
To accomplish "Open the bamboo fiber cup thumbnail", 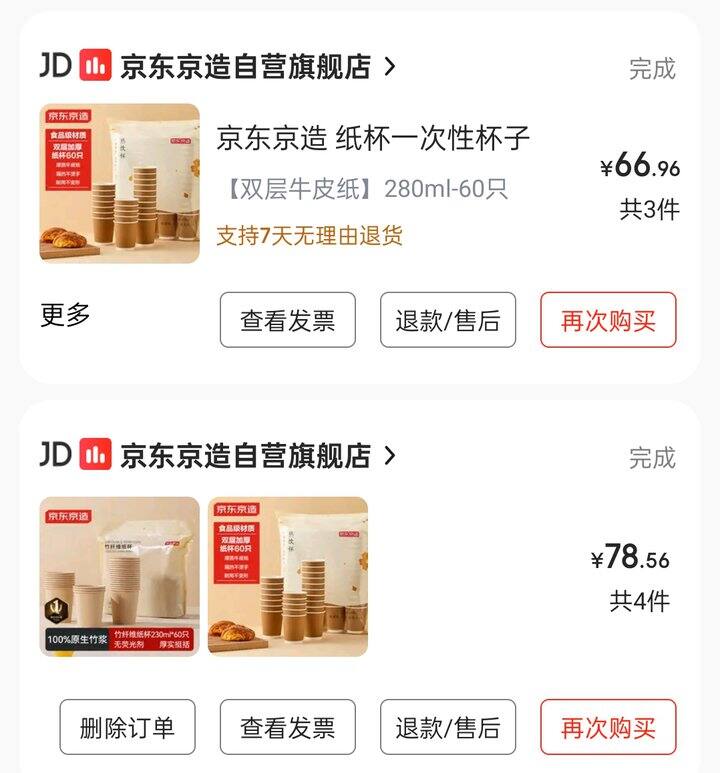I will click(x=120, y=576).
